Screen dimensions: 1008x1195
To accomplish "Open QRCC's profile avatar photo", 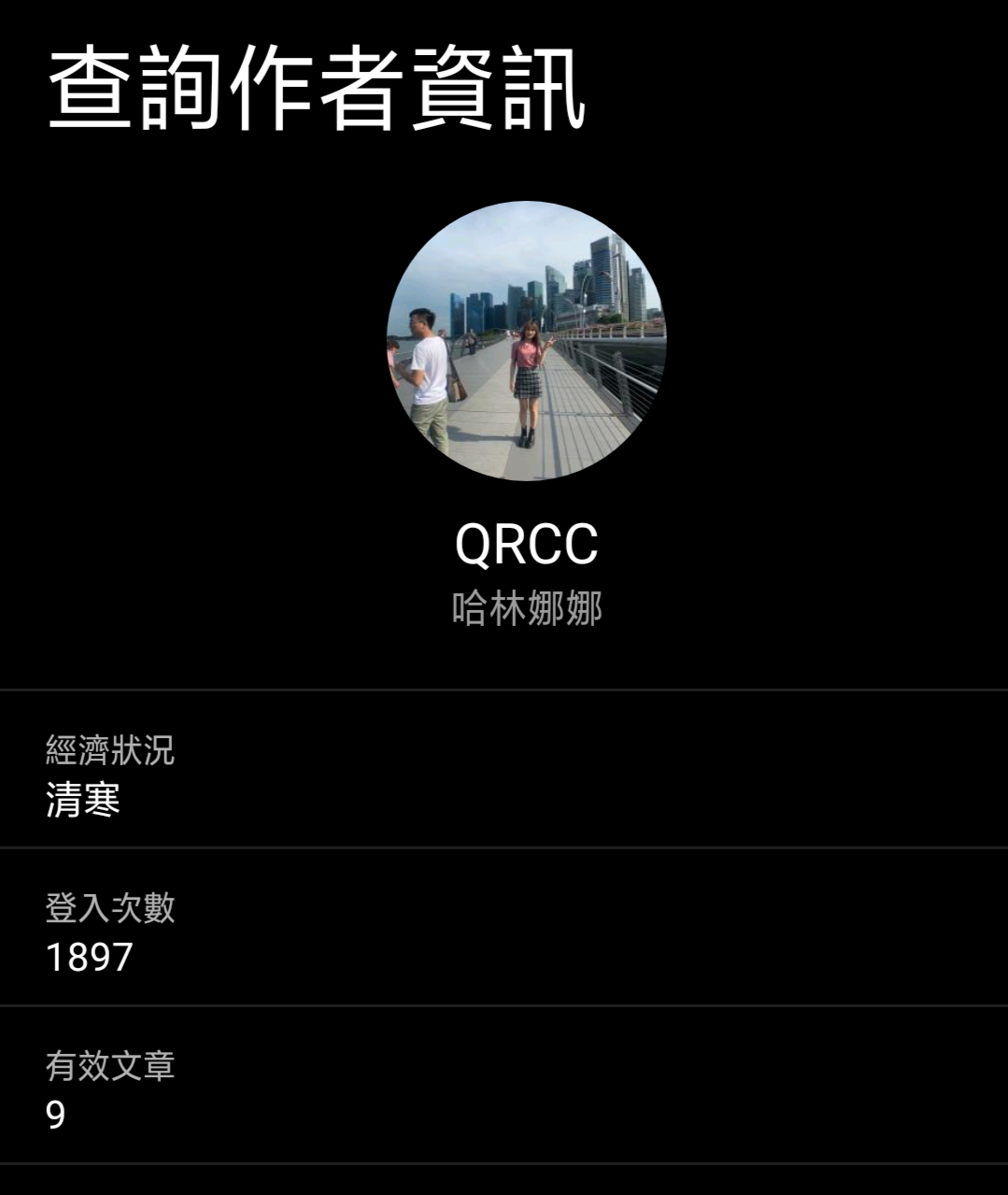I will tap(526, 341).
